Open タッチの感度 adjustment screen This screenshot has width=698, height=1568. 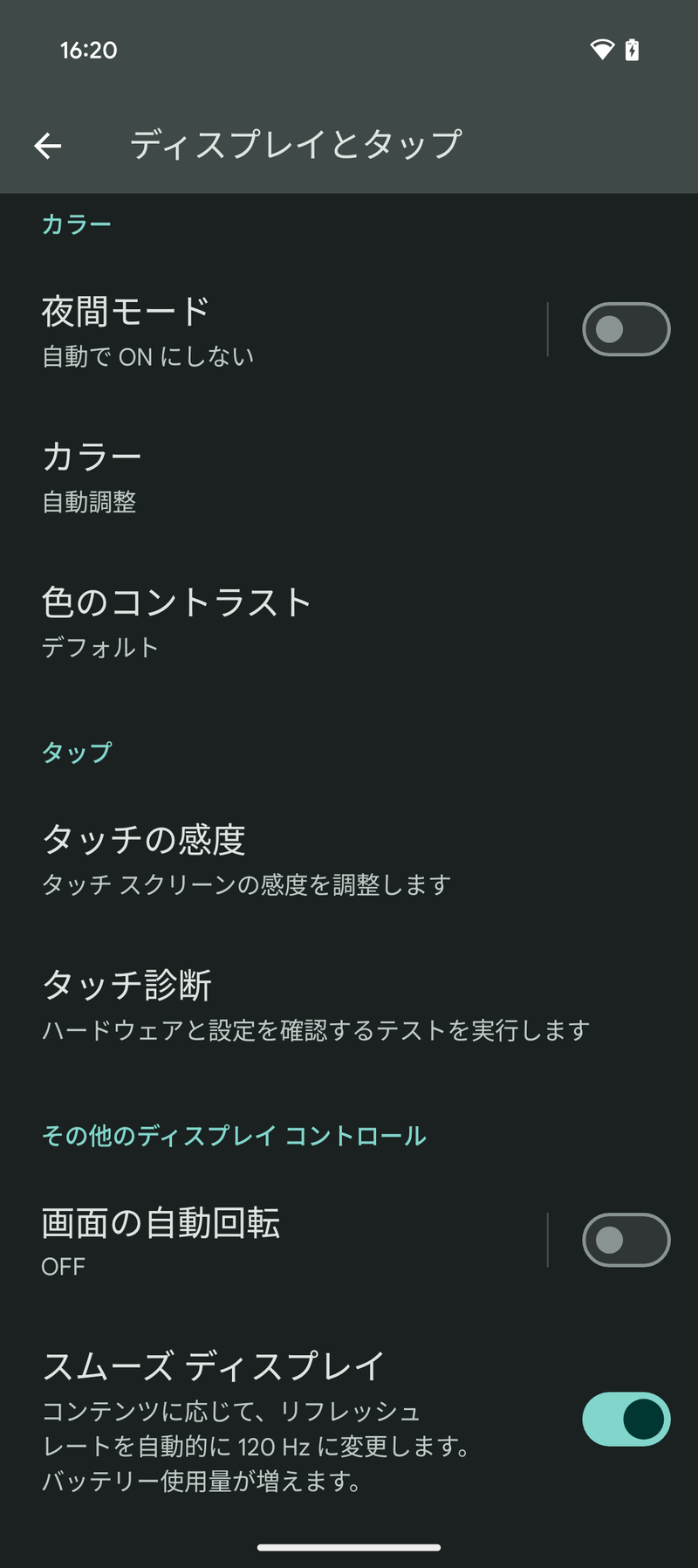pyautogui.click(x=262, y=860)
